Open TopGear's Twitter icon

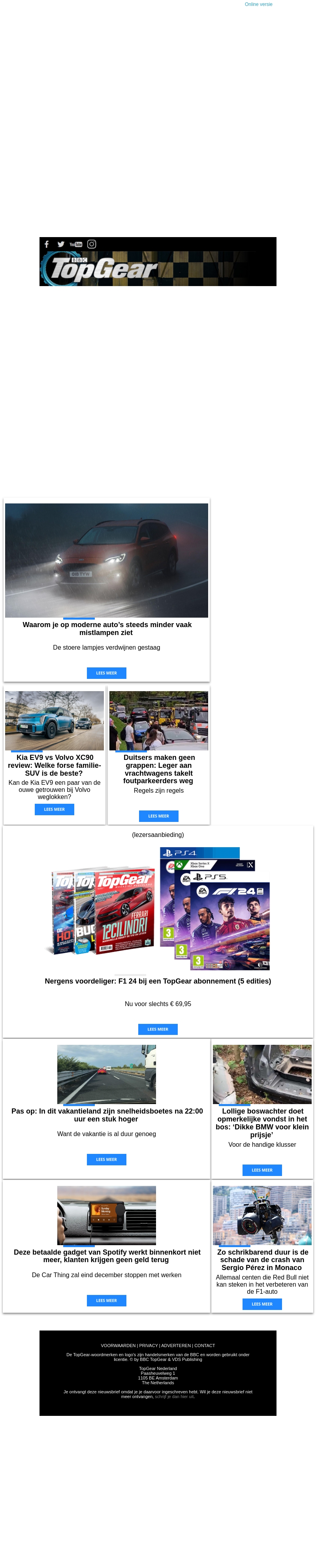[x=61, y=244]
